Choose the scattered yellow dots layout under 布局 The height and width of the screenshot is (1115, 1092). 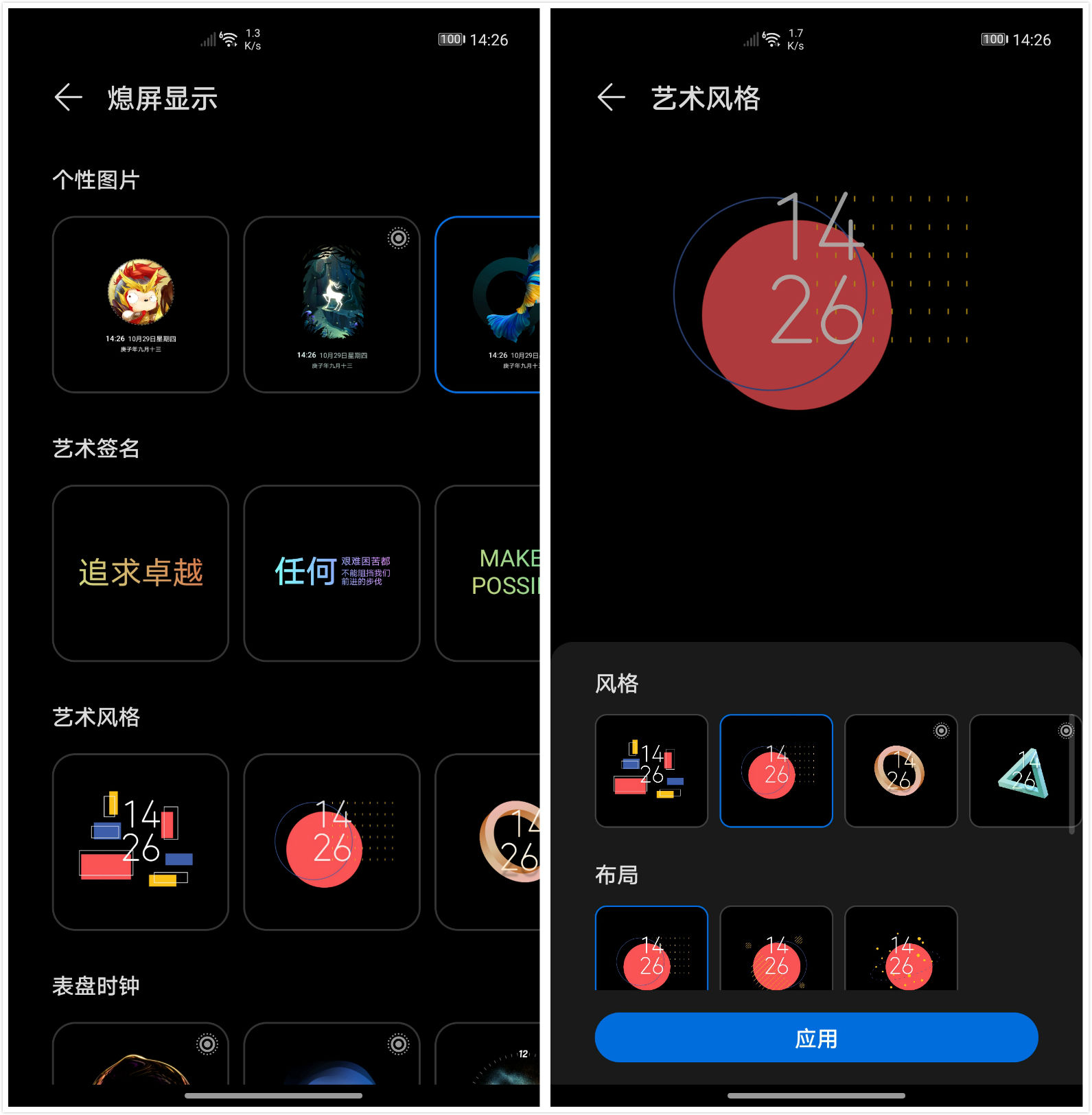pos(901,951)
